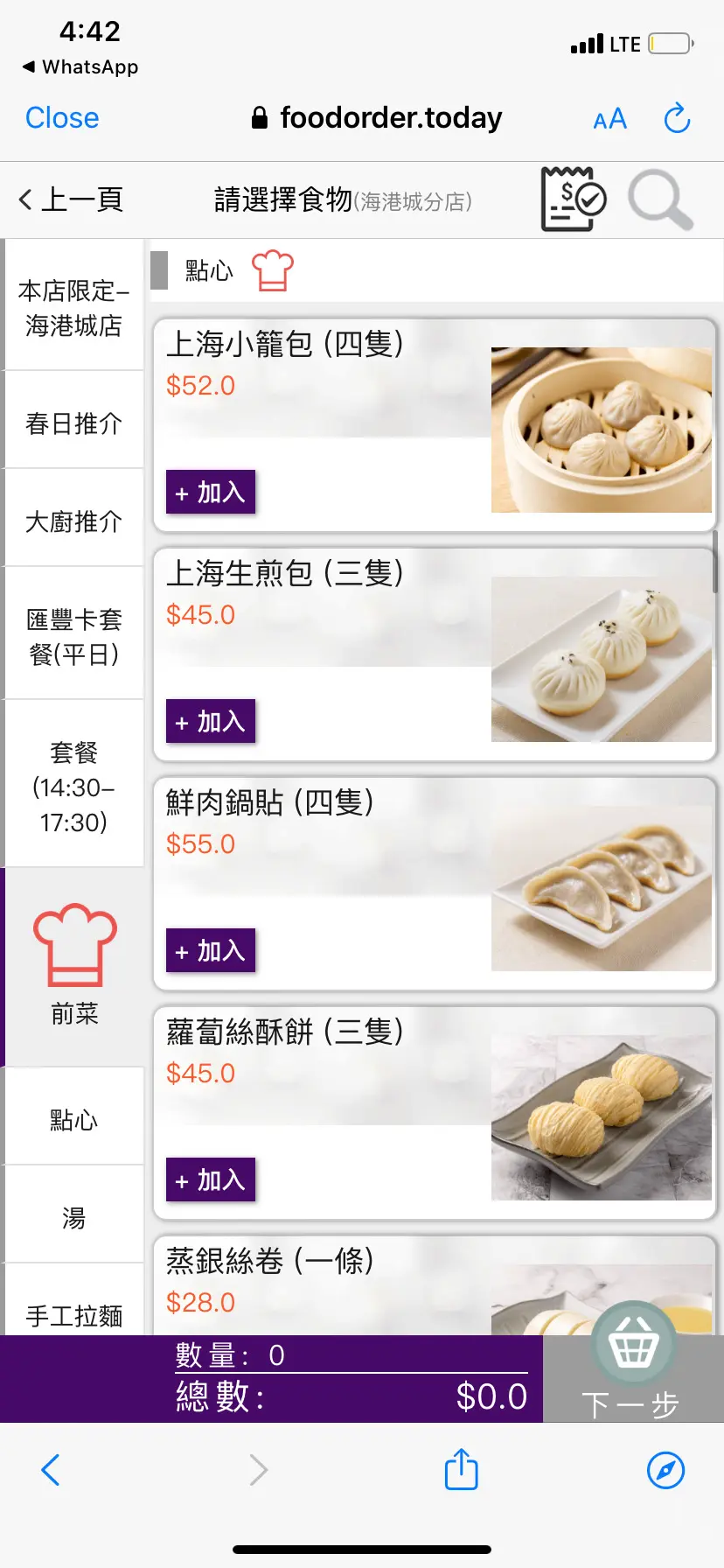Open the order receipt icon

(x=573, y=199)
